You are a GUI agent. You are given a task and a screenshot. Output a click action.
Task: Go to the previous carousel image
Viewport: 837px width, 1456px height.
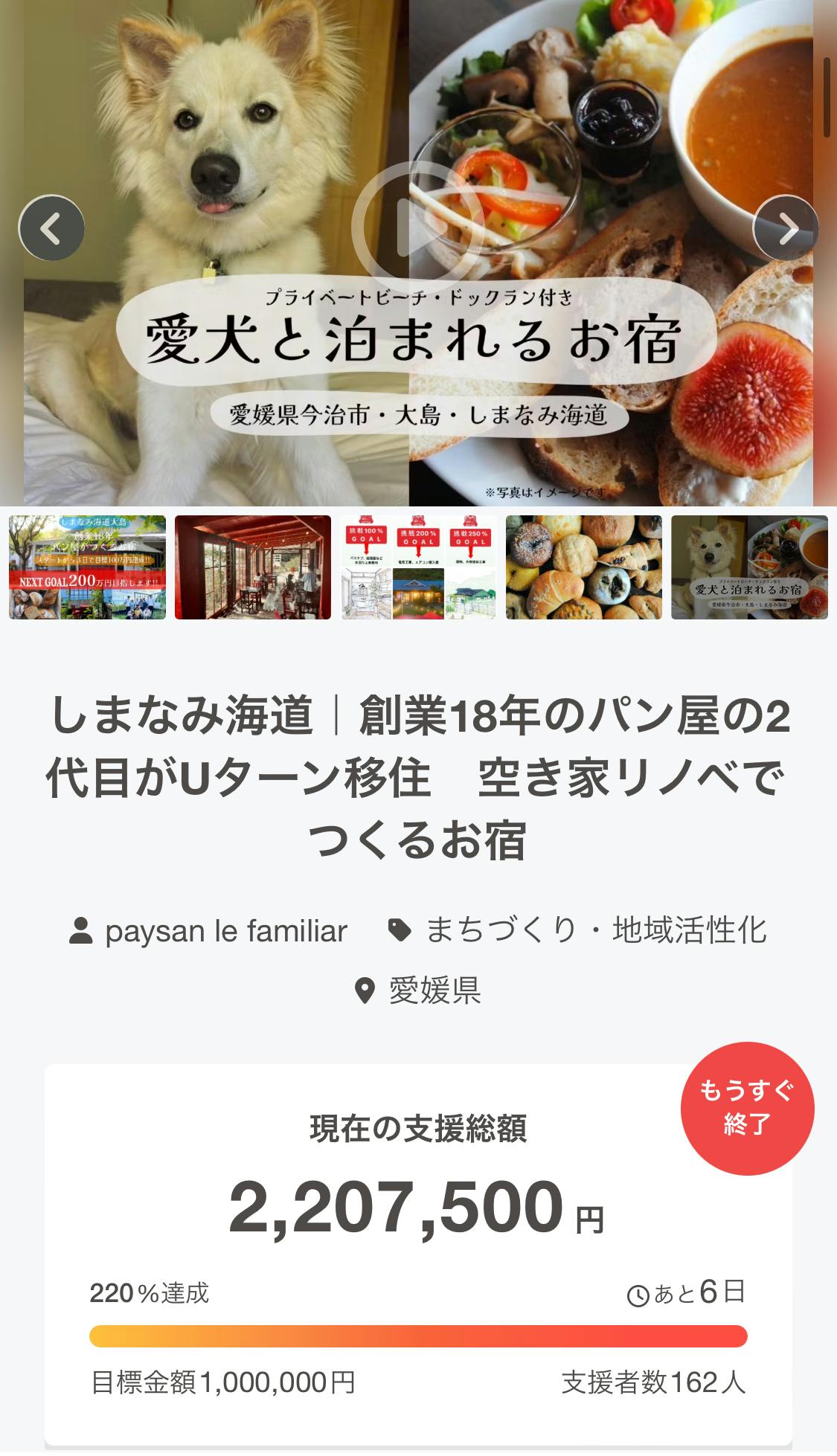(x=51, y=228)
